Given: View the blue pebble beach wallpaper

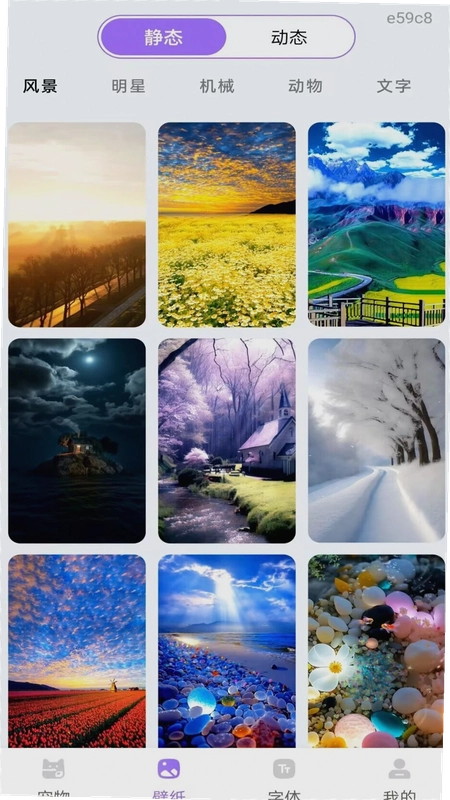Looking at the screenshot, I should (227, 651).
